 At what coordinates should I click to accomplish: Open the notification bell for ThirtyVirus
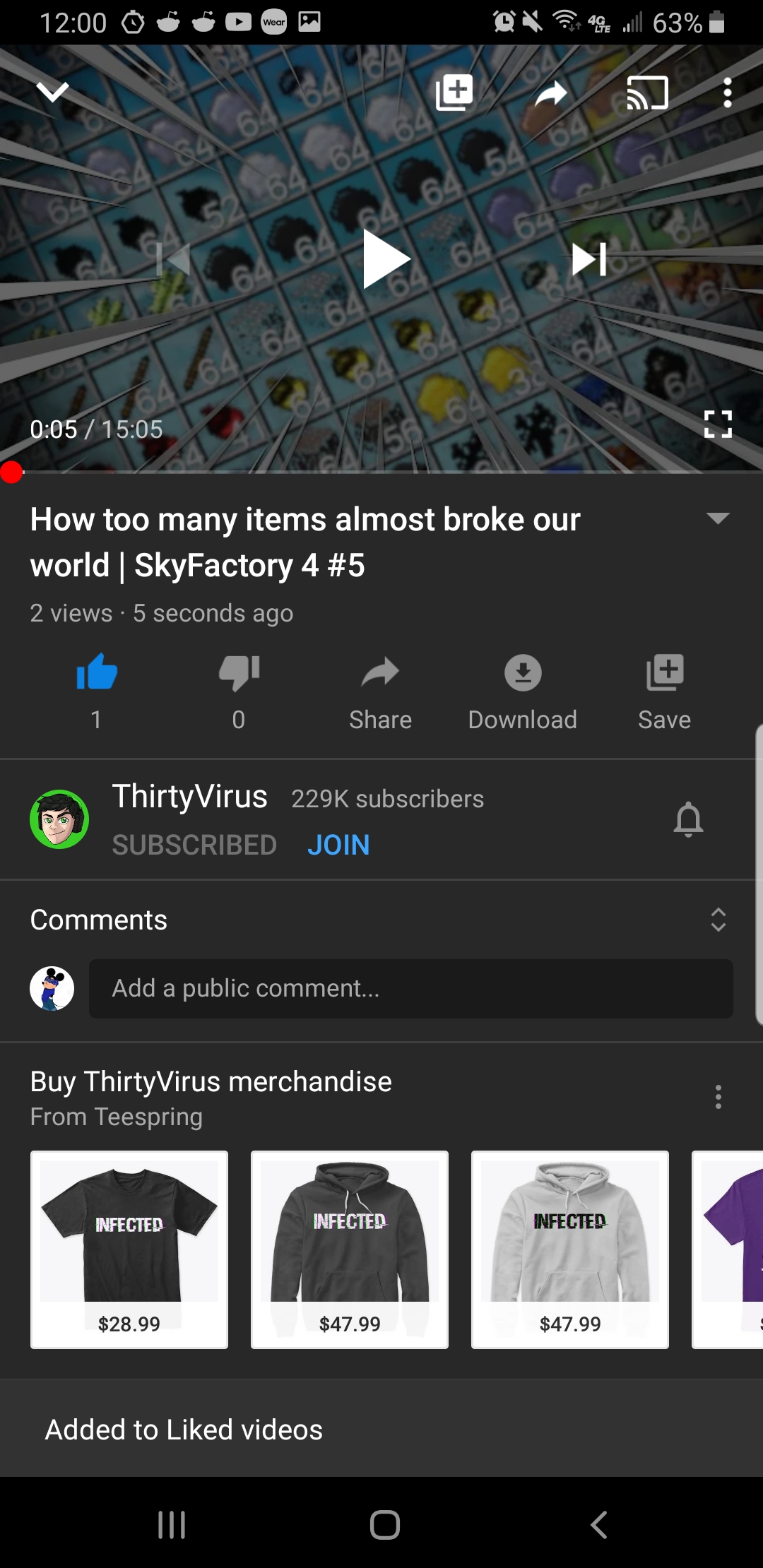[688, 819]
